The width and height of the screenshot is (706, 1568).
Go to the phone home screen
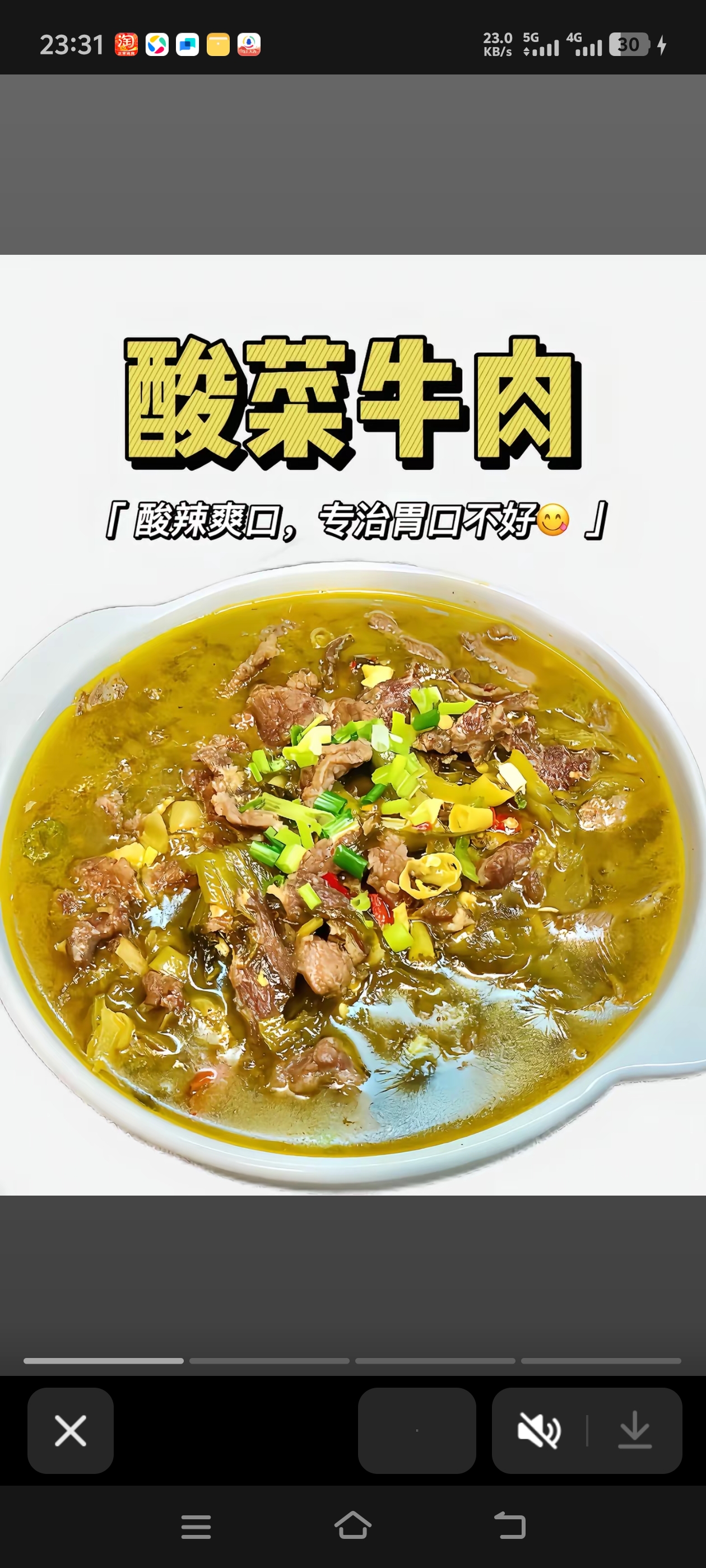[352, 1525]
